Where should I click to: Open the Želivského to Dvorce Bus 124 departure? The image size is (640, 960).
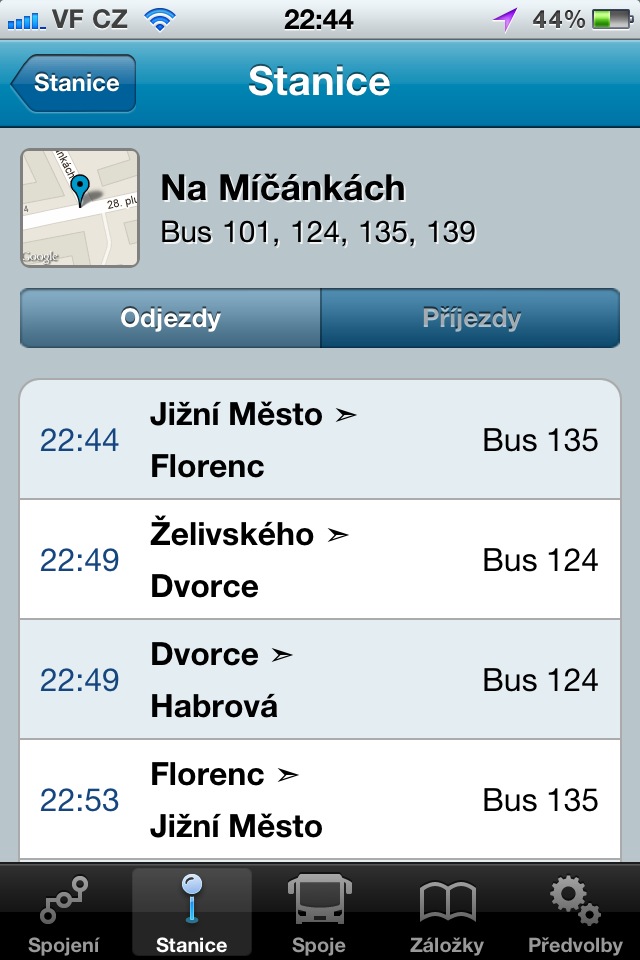click(320, 560)
